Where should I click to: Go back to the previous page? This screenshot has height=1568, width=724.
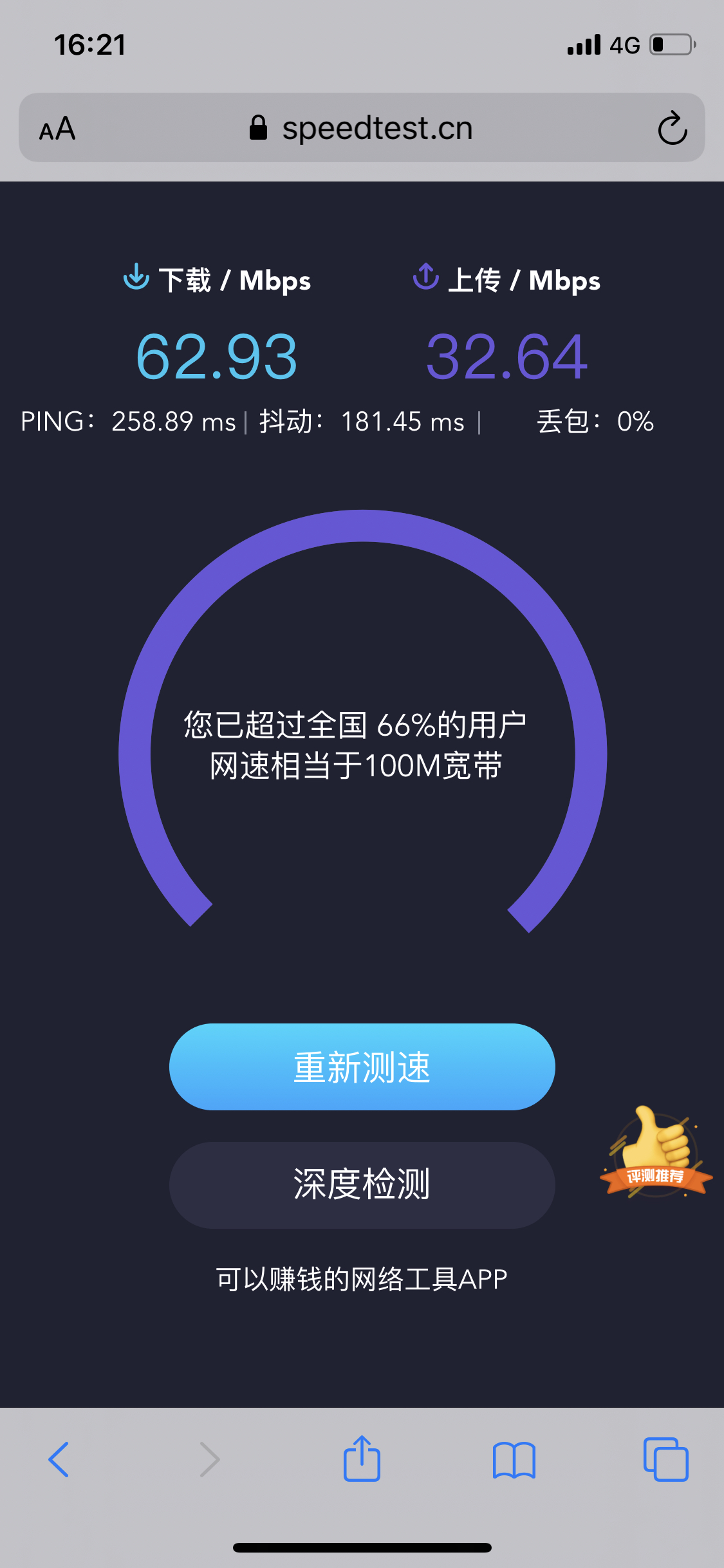59,1459
